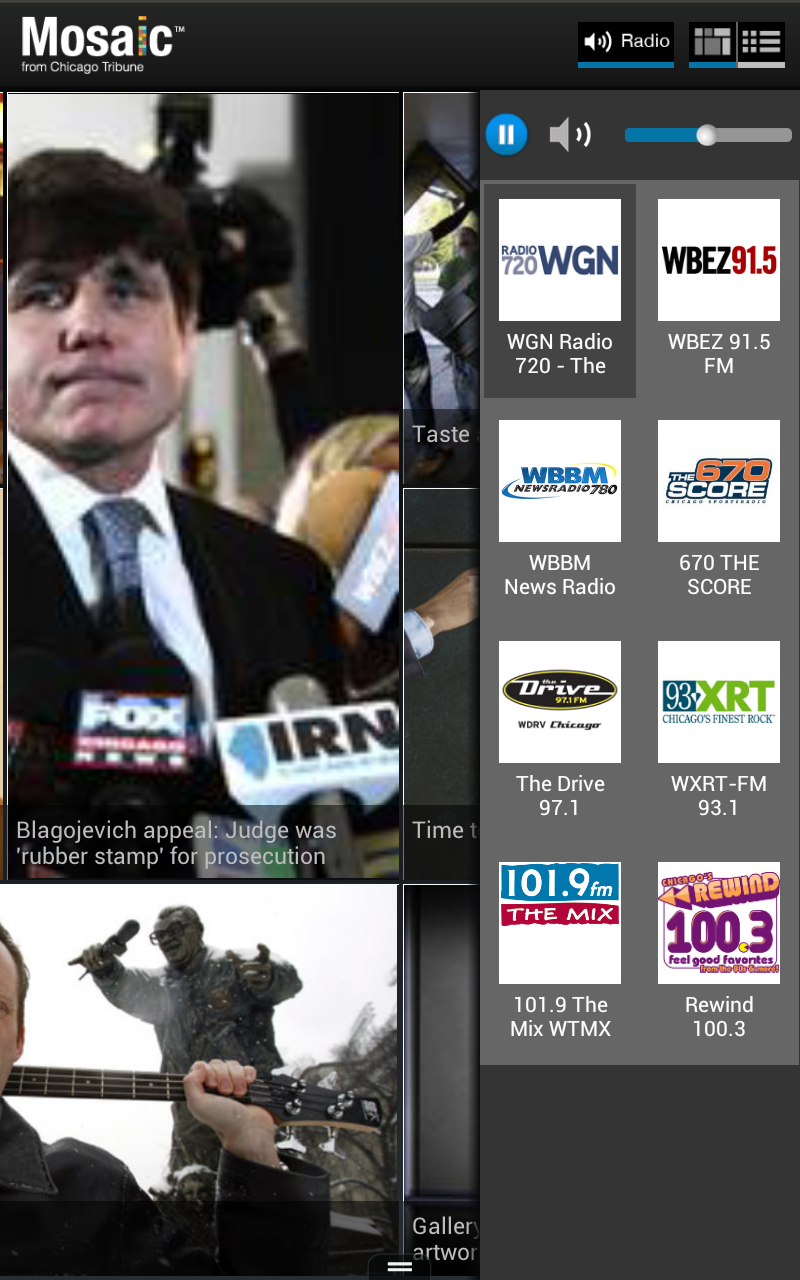Select WXRT-FM 93.1 station
Viewport: 800px width, 1280px height.
pos(719,731)
